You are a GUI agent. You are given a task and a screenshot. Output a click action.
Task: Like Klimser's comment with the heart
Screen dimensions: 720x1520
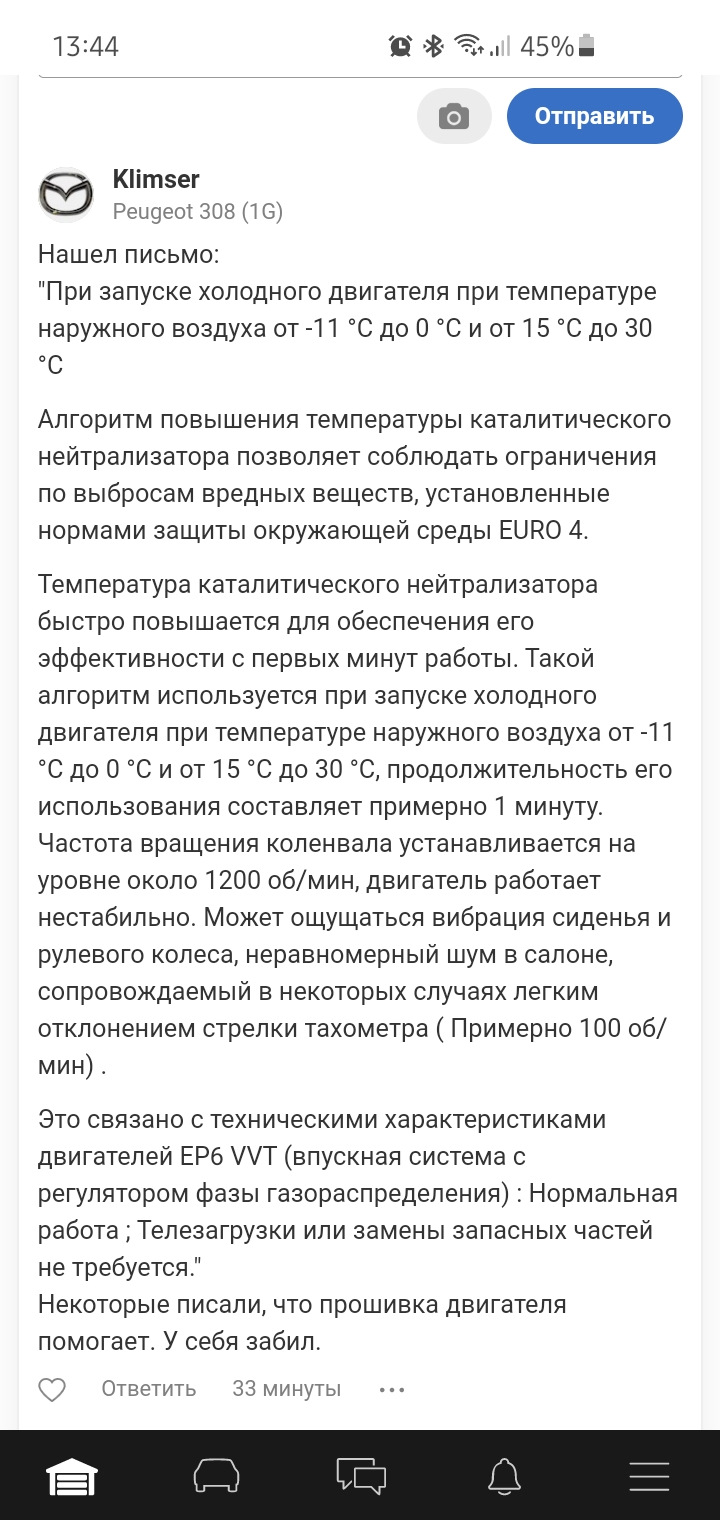coord(52,1389)
